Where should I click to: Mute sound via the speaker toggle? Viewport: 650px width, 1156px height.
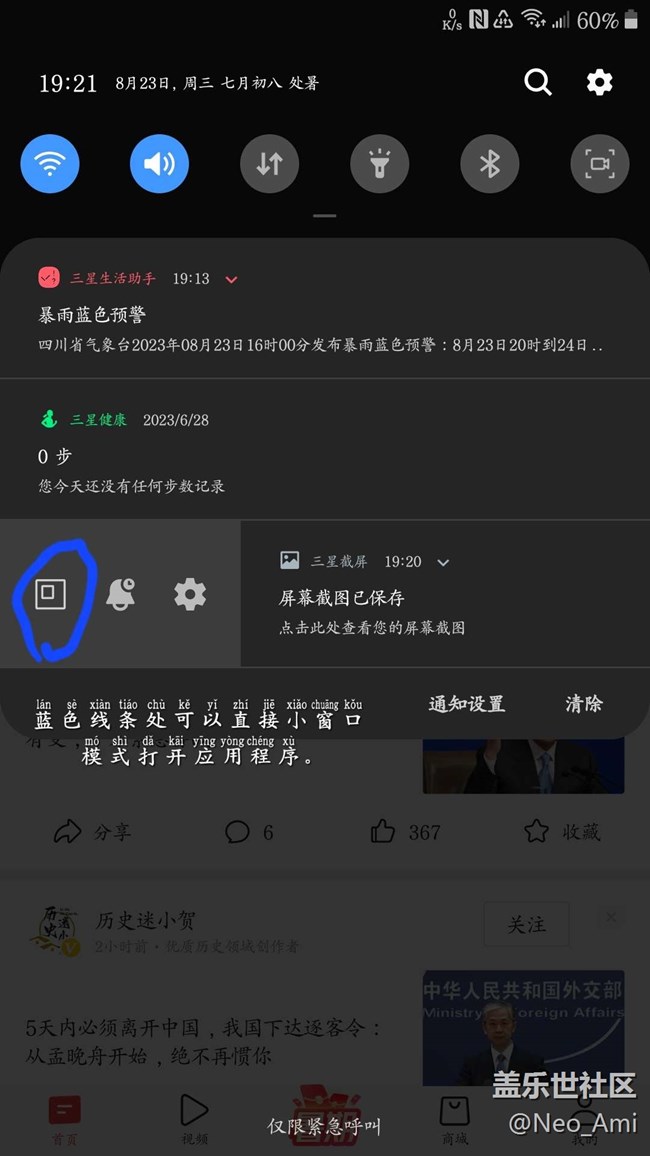[159, 163]
